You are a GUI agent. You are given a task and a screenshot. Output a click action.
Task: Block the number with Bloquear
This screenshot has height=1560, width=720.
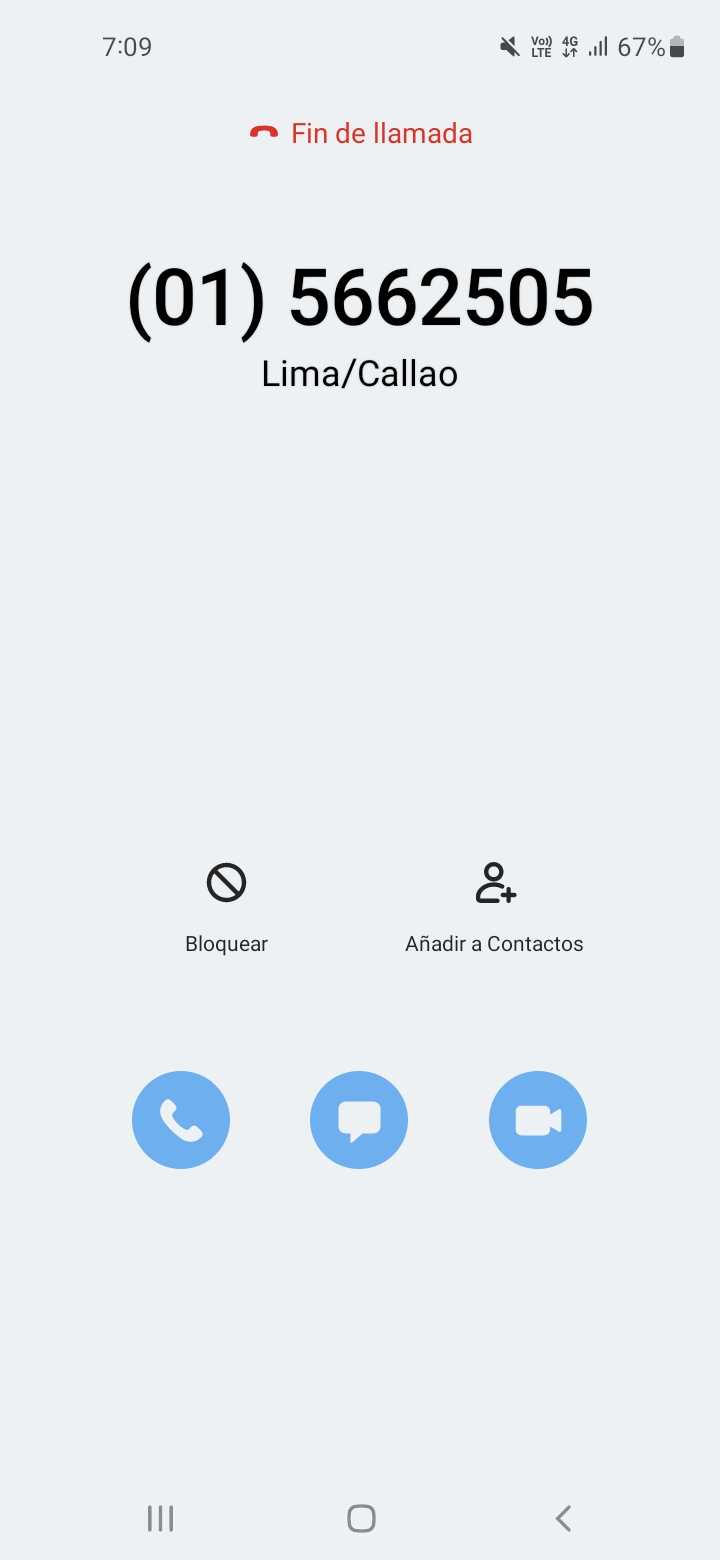point(226,905)
